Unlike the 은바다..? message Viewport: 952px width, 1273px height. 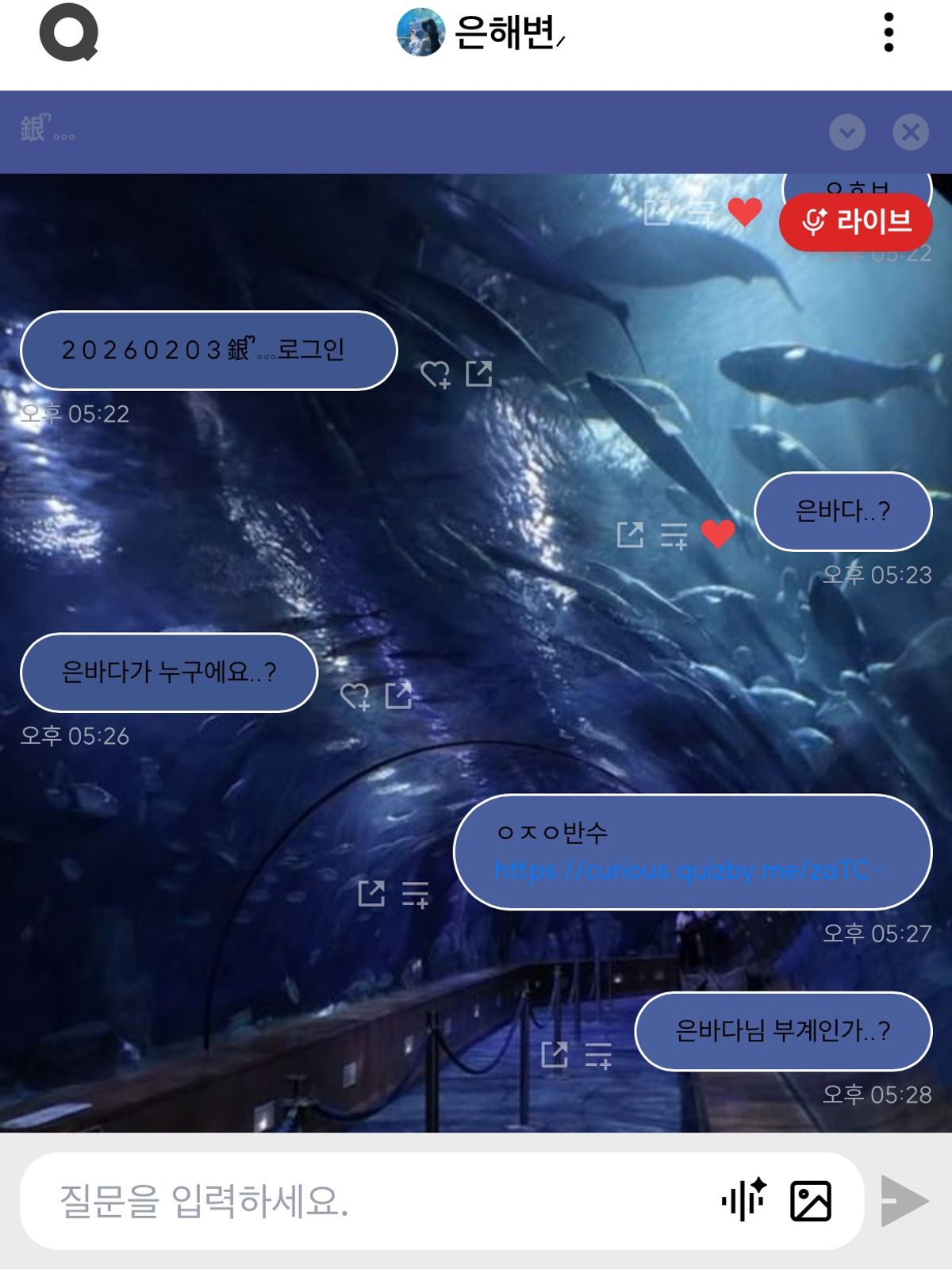tap(718, 534)
